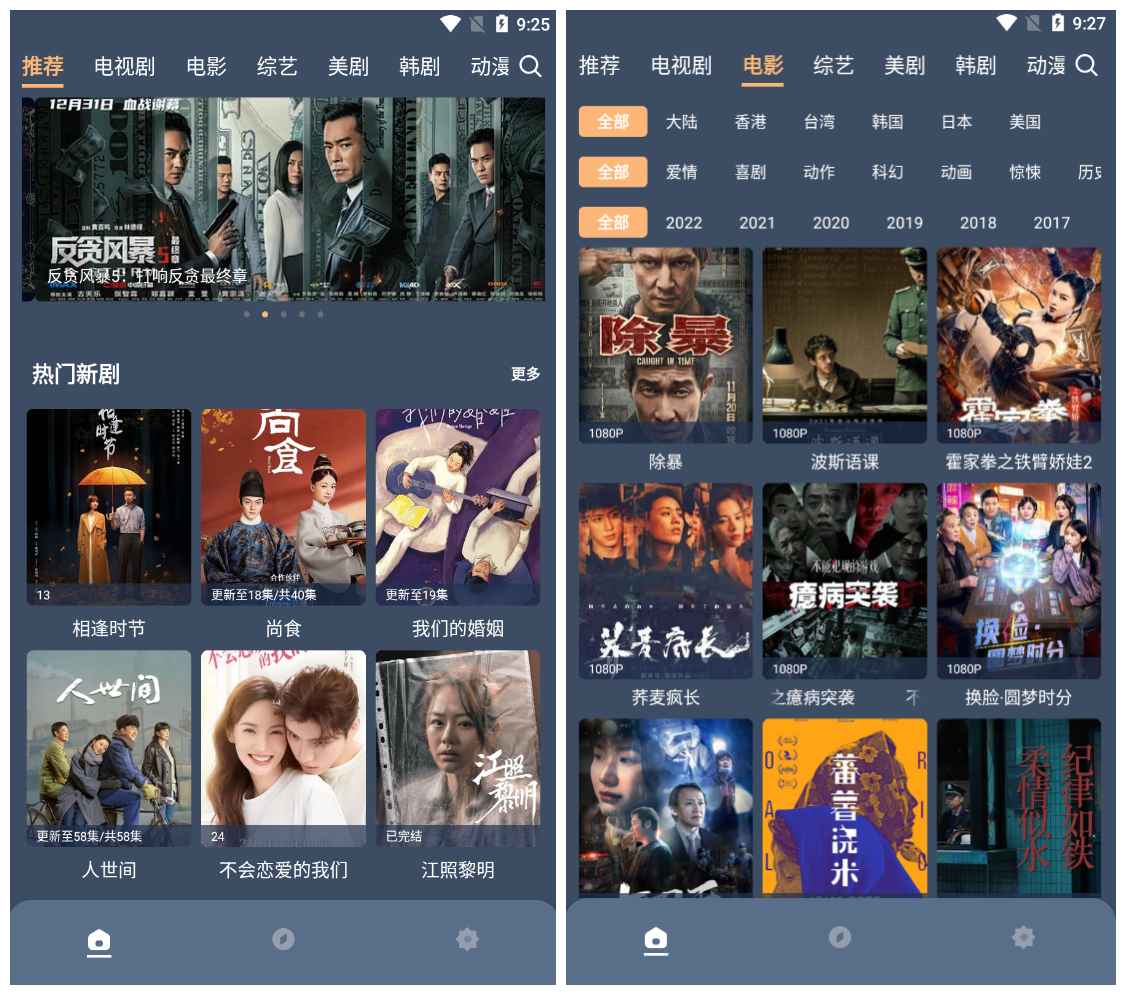Viewport: 1126px width, 995px height.
Task: Filter movies by year 2021
Action: [x=757, y=223]
